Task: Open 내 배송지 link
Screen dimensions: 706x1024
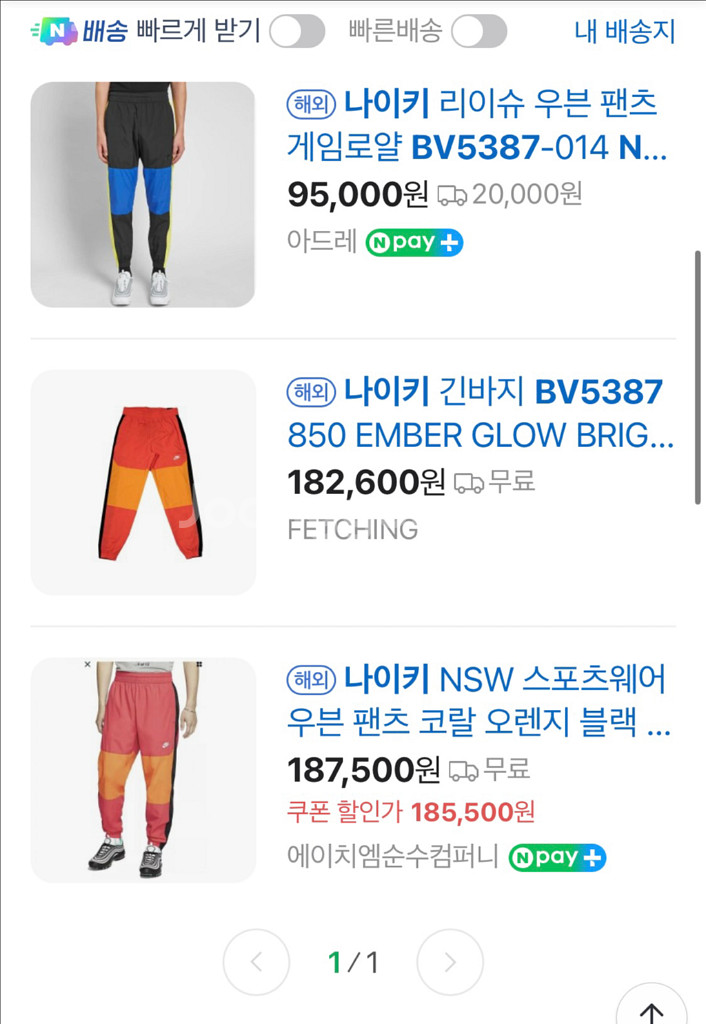Action: 625,32
